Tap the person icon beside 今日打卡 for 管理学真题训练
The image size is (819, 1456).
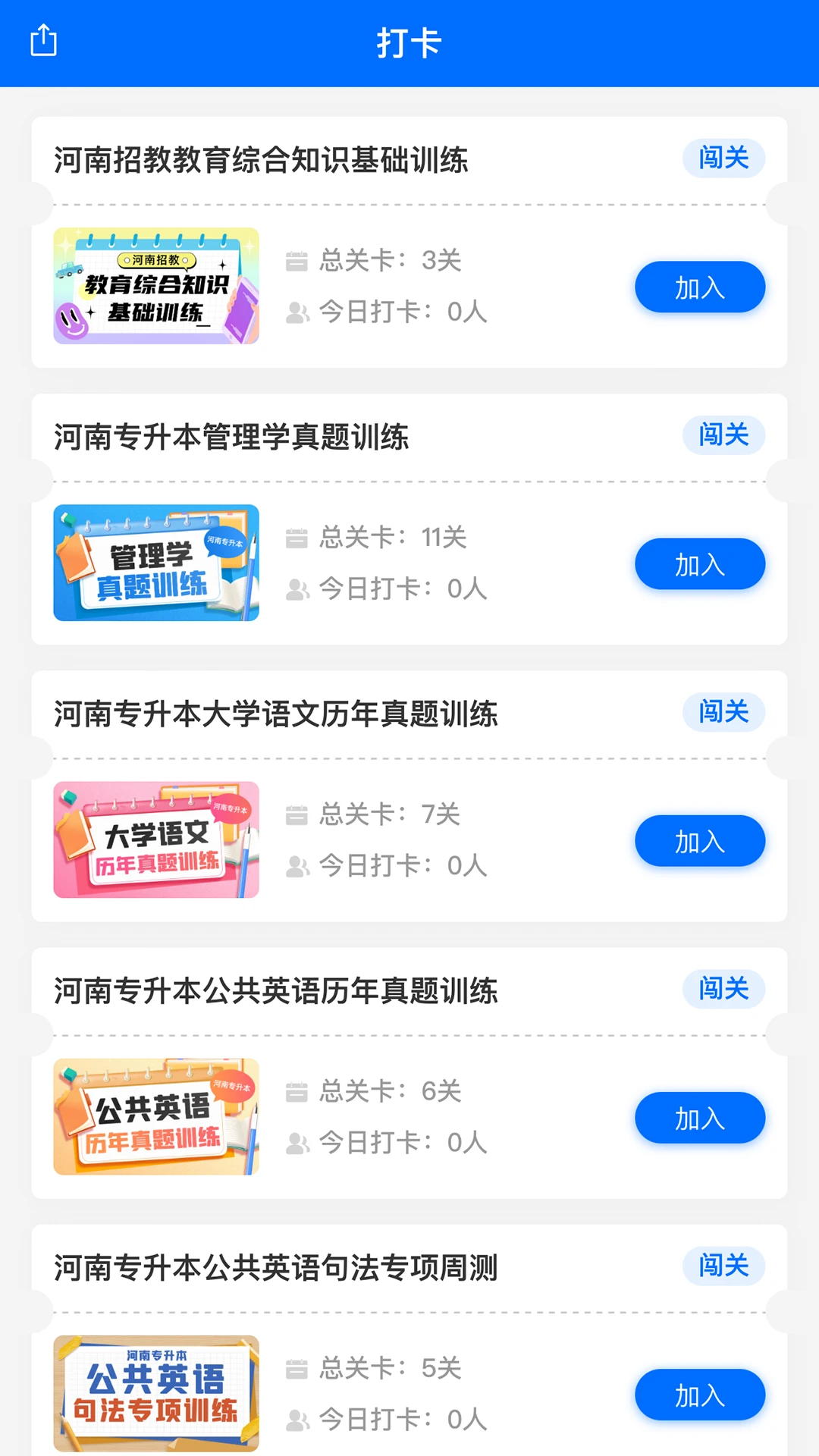point(297,589)
